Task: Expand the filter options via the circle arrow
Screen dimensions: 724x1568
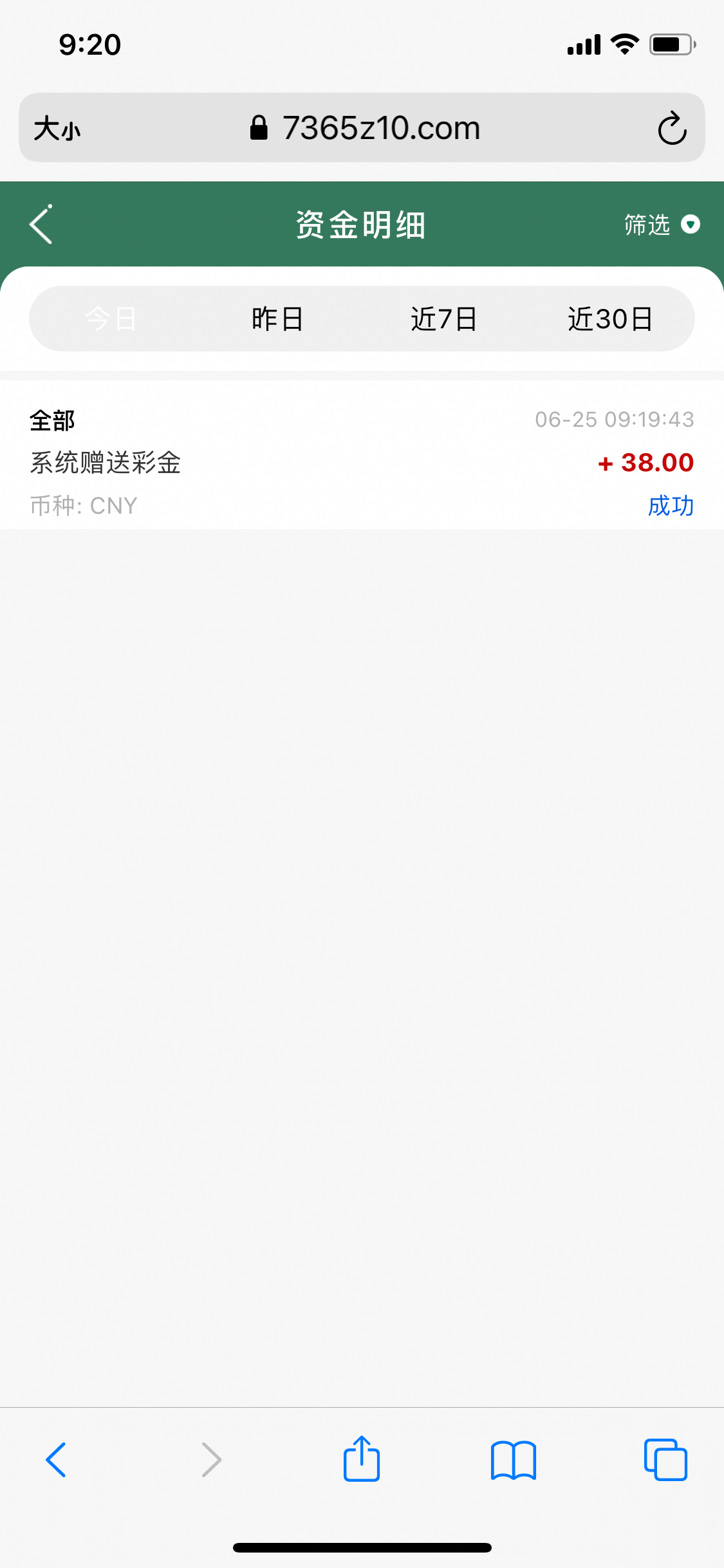Action: click(691, 225)
